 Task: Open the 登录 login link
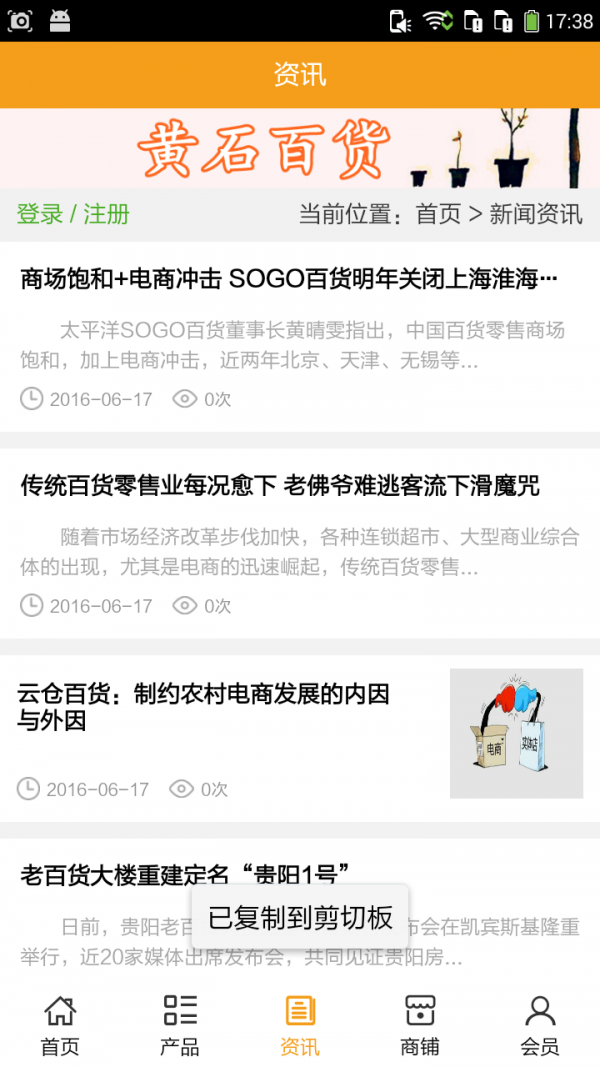pyautogui.click(x=40, y=214)
